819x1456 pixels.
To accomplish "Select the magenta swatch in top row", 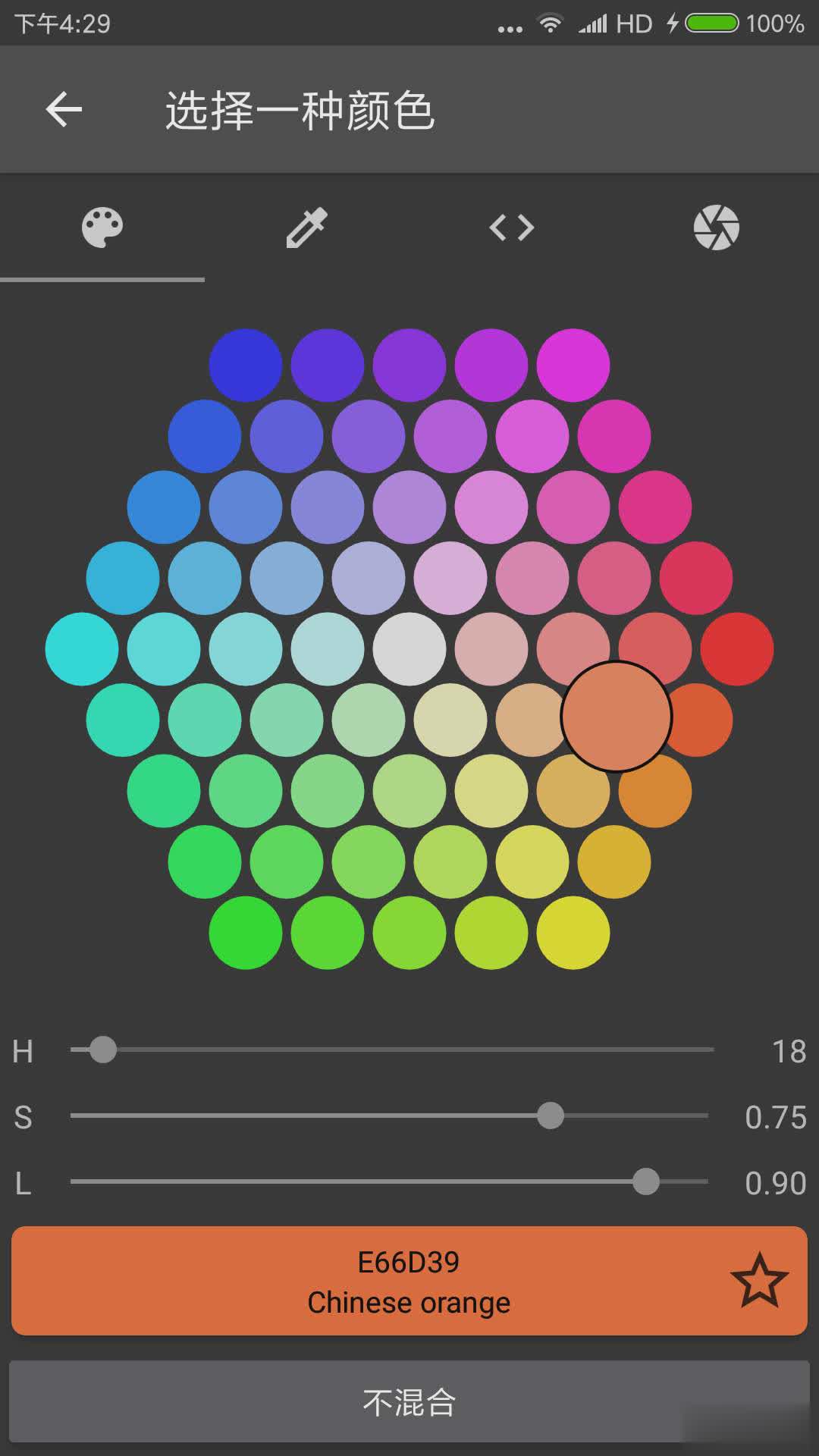I will [x=573, y=365].
